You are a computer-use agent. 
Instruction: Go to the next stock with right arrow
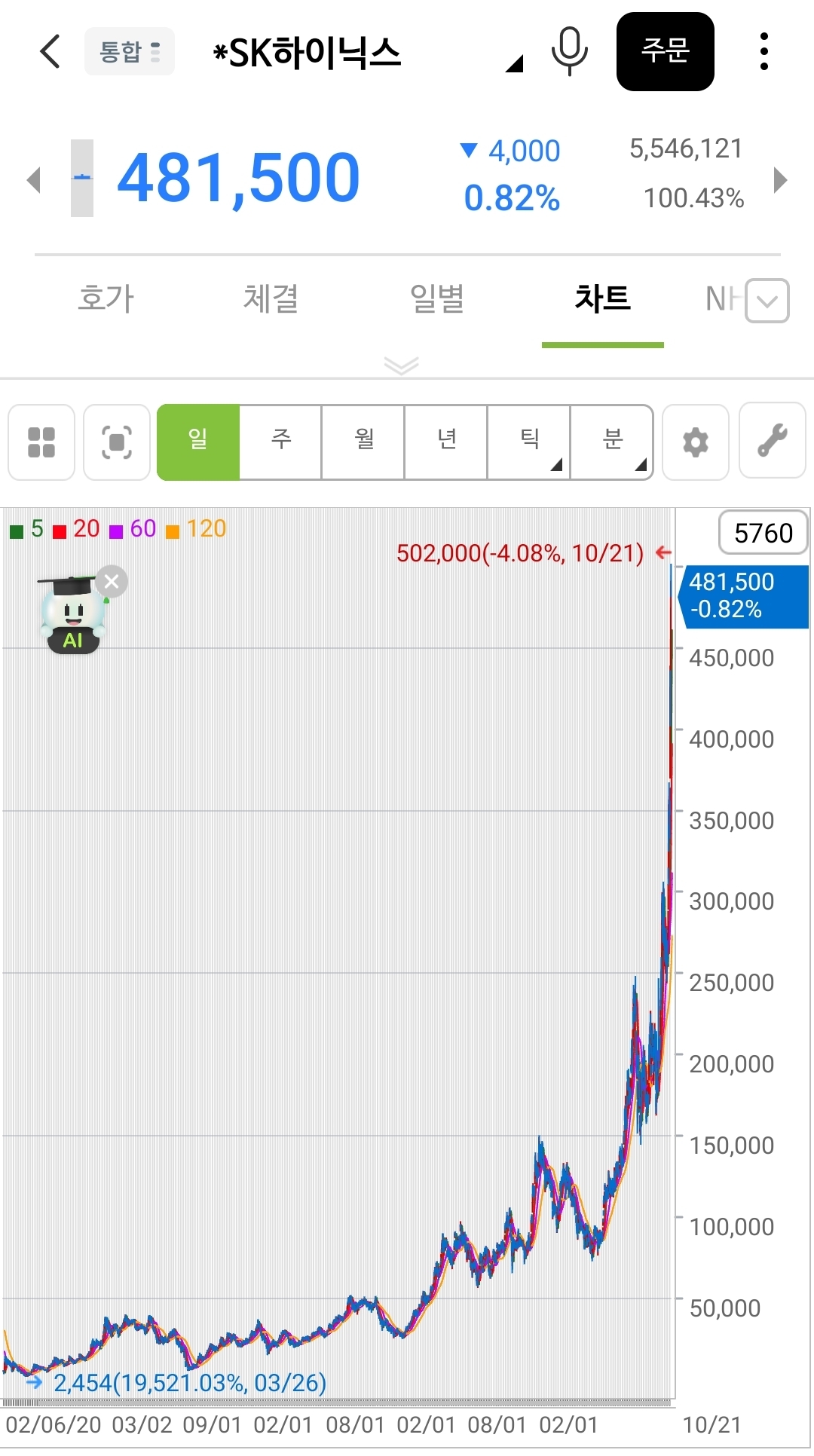tap(780, 180)
